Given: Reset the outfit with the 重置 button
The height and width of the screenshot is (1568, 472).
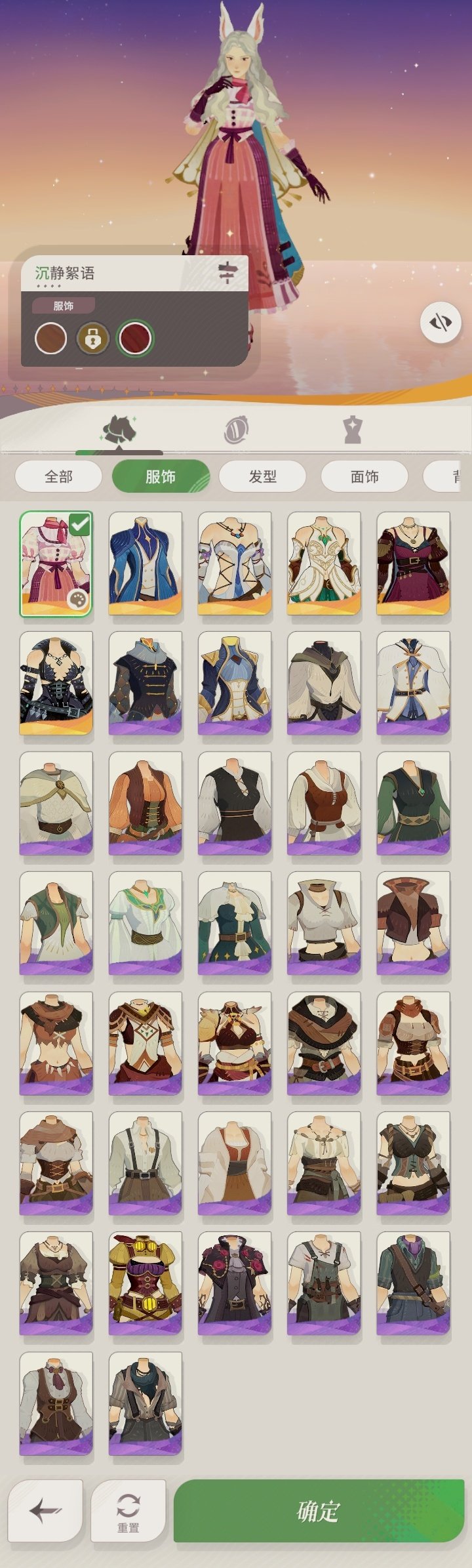Looking at the screenshot, I should coord(128,1510).
